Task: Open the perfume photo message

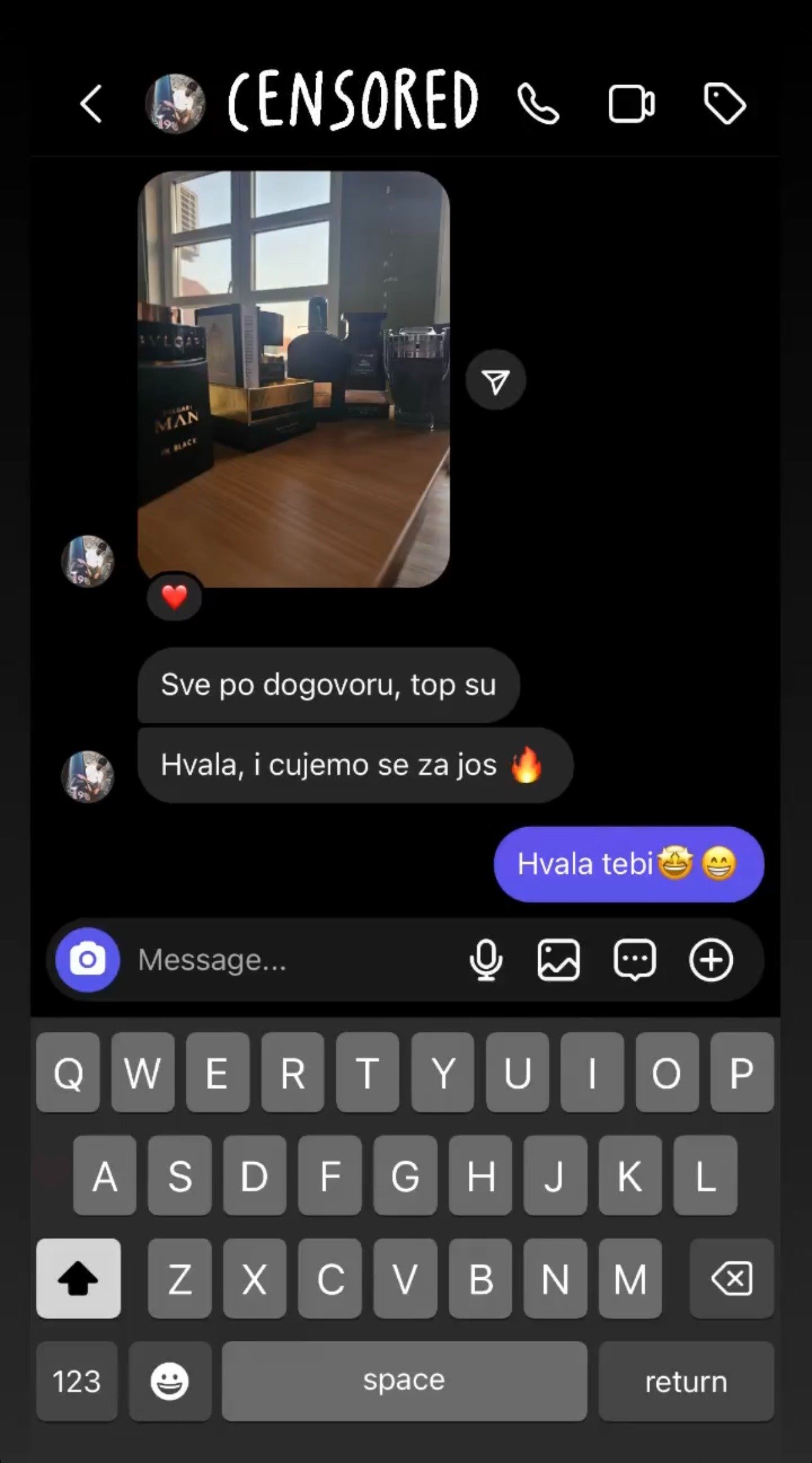Action: click(x=293, y=379)
